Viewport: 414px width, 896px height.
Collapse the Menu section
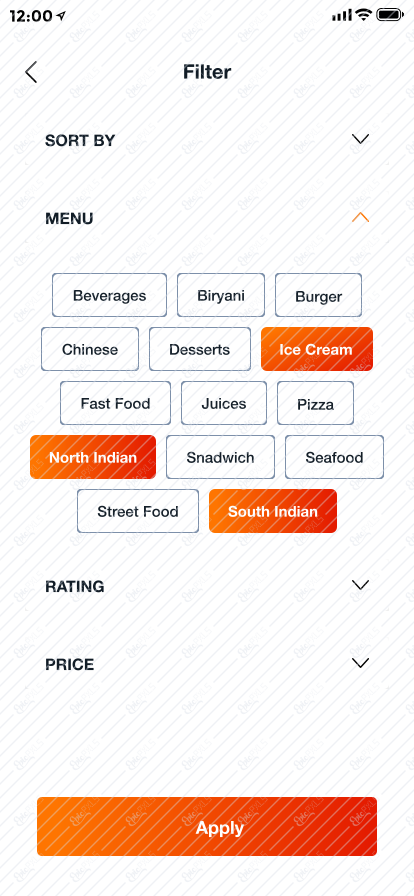tap(360, 218)
